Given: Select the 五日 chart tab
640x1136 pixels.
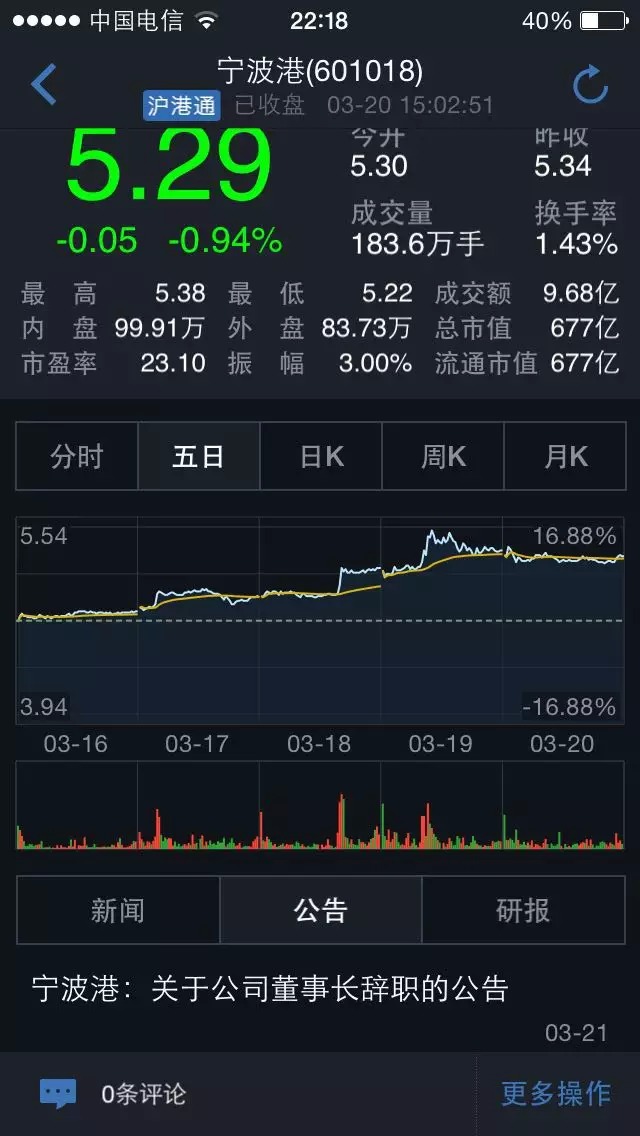Looking at the screenshot, I should click(x=199, y=456).
